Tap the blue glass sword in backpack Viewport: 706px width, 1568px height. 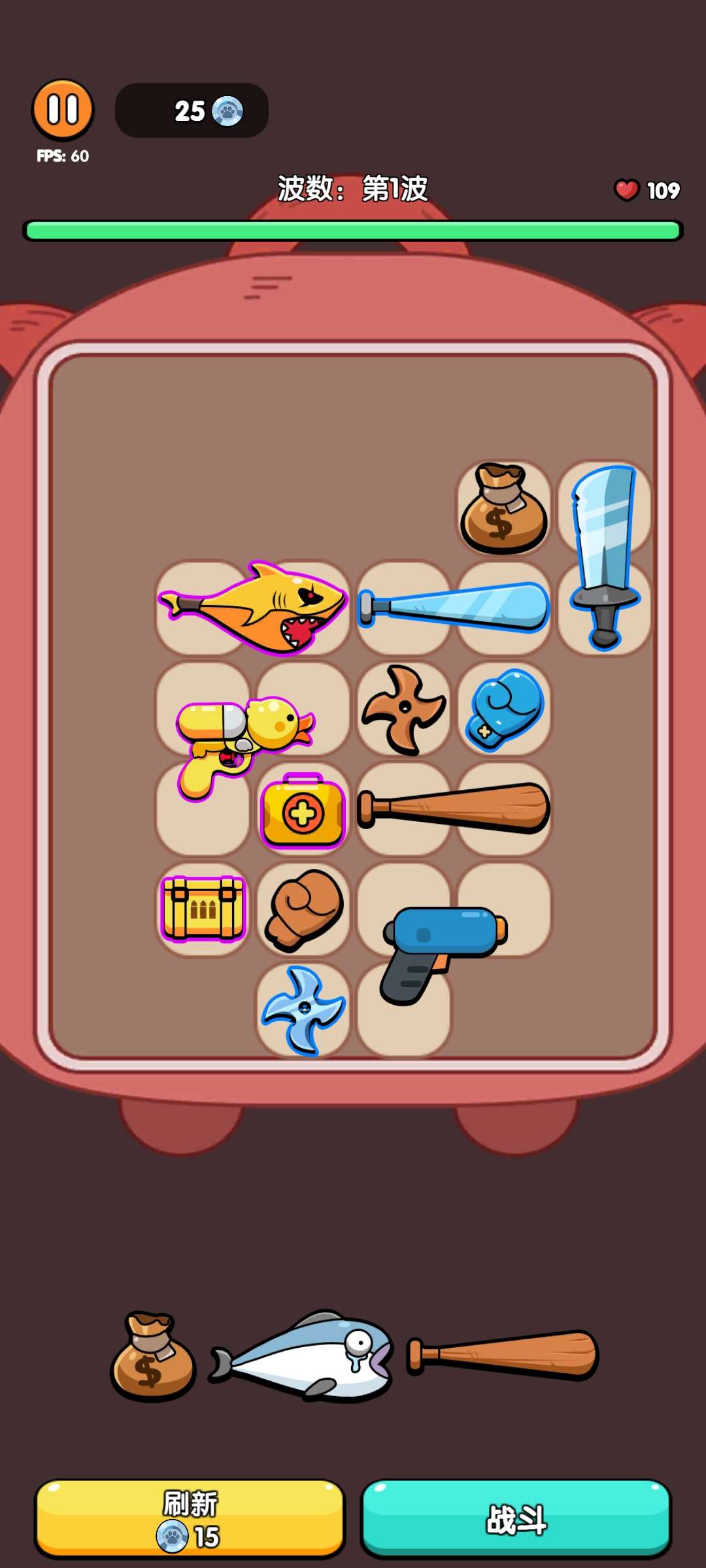coord(604,555)
